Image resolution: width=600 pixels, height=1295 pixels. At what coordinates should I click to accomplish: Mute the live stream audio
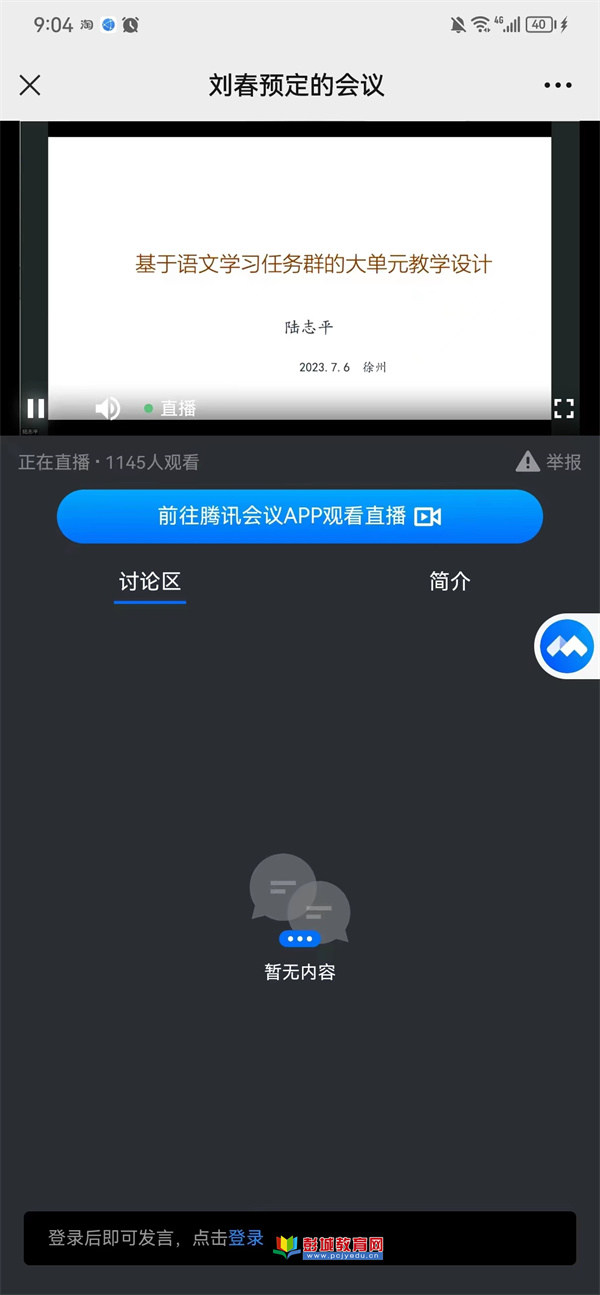tap(107, 408)
